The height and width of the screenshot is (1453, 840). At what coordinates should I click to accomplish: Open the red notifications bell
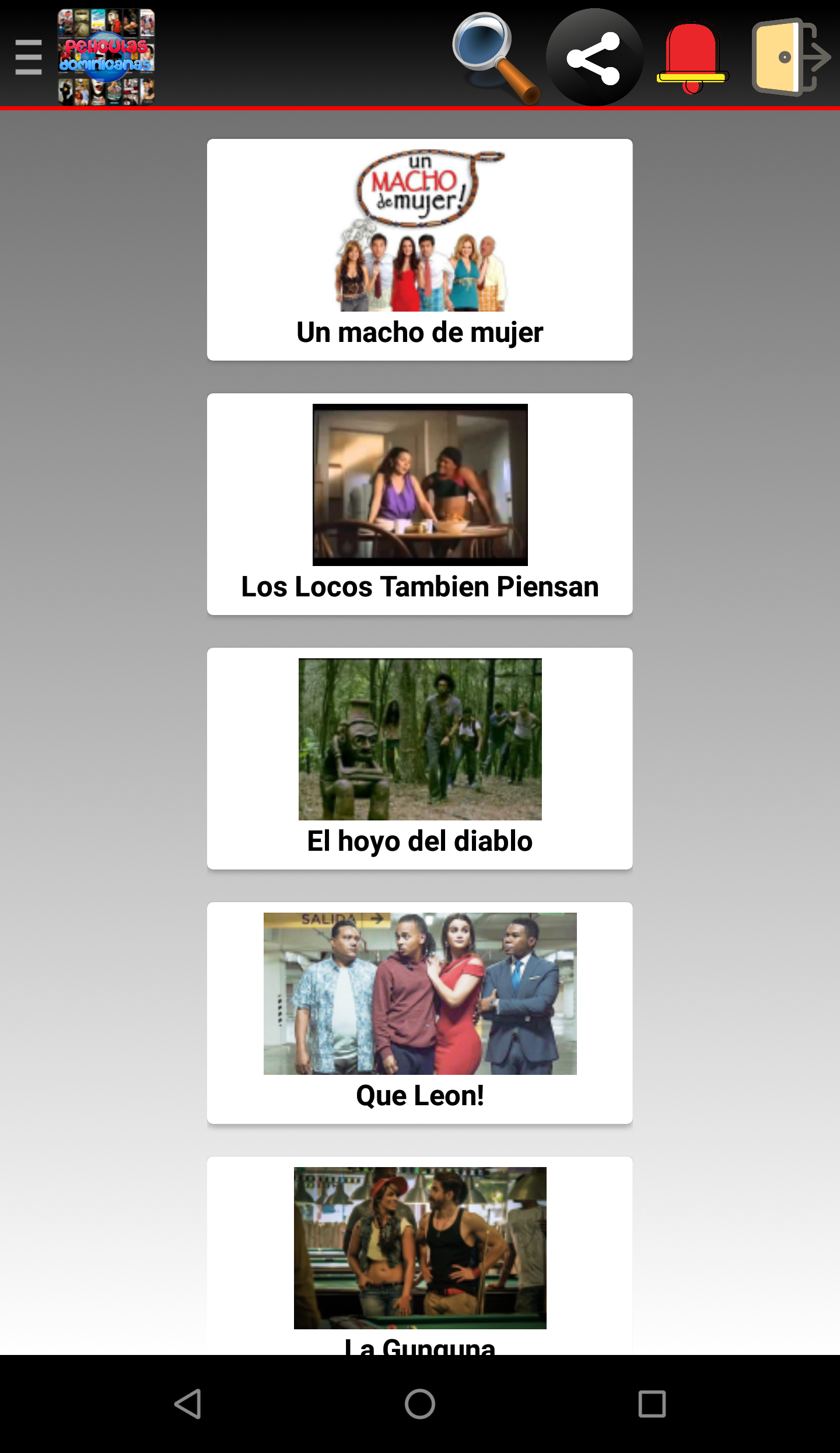click(x=692, y=58)
